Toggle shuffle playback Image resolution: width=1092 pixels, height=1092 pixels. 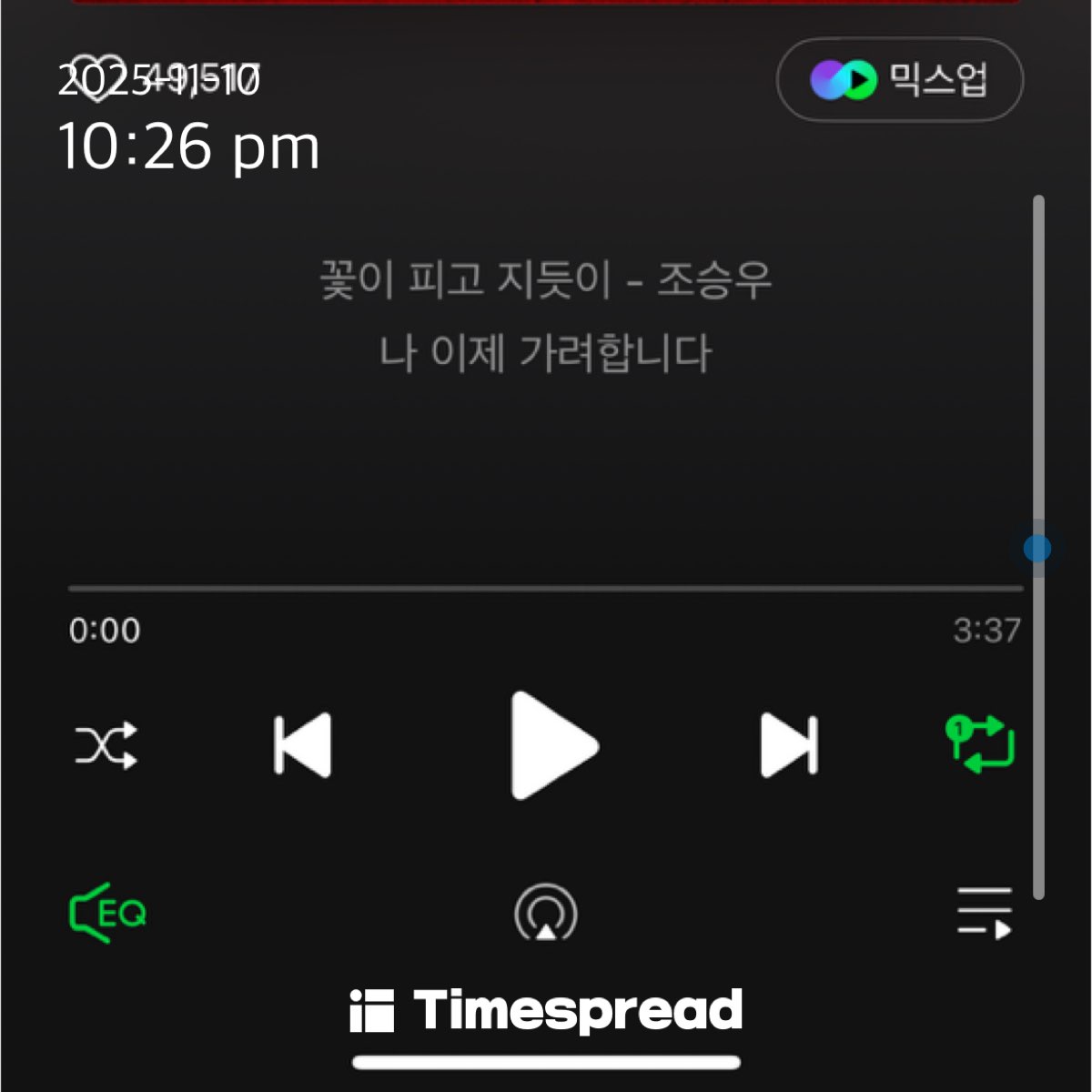[106, 746]
